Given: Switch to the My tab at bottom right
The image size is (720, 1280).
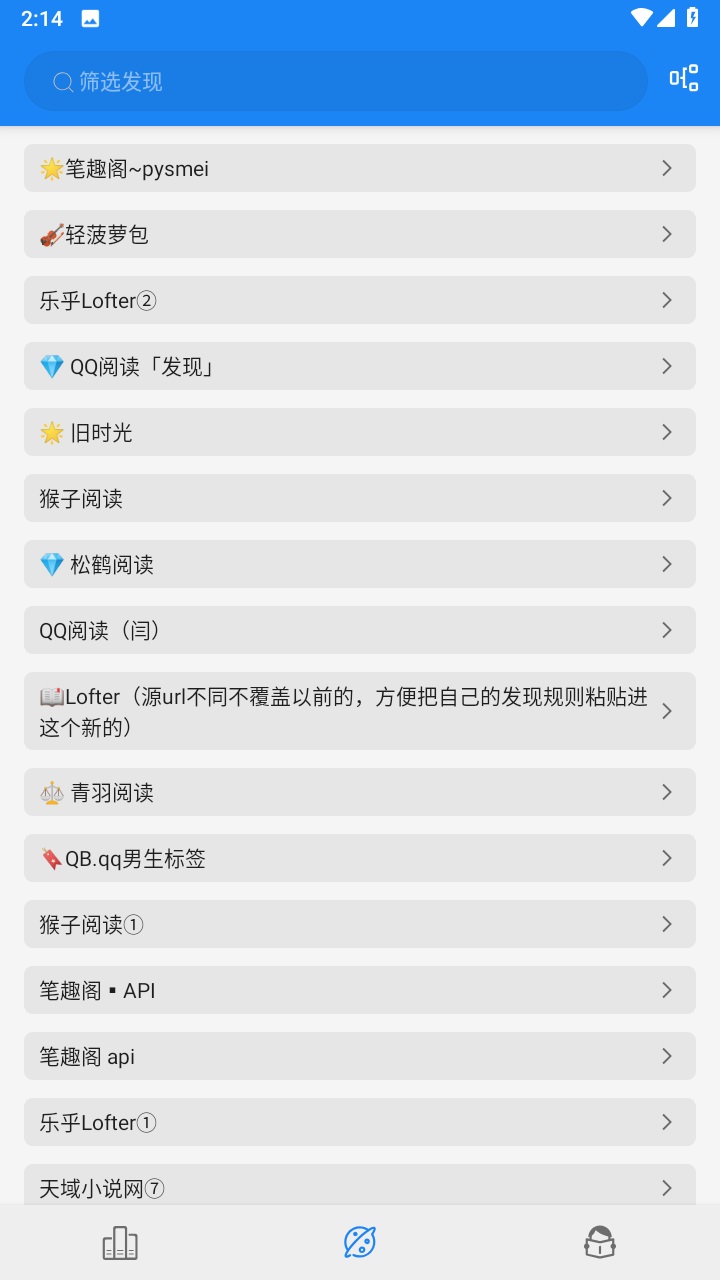Looking at the screenshot, I should coord(600,1240).
